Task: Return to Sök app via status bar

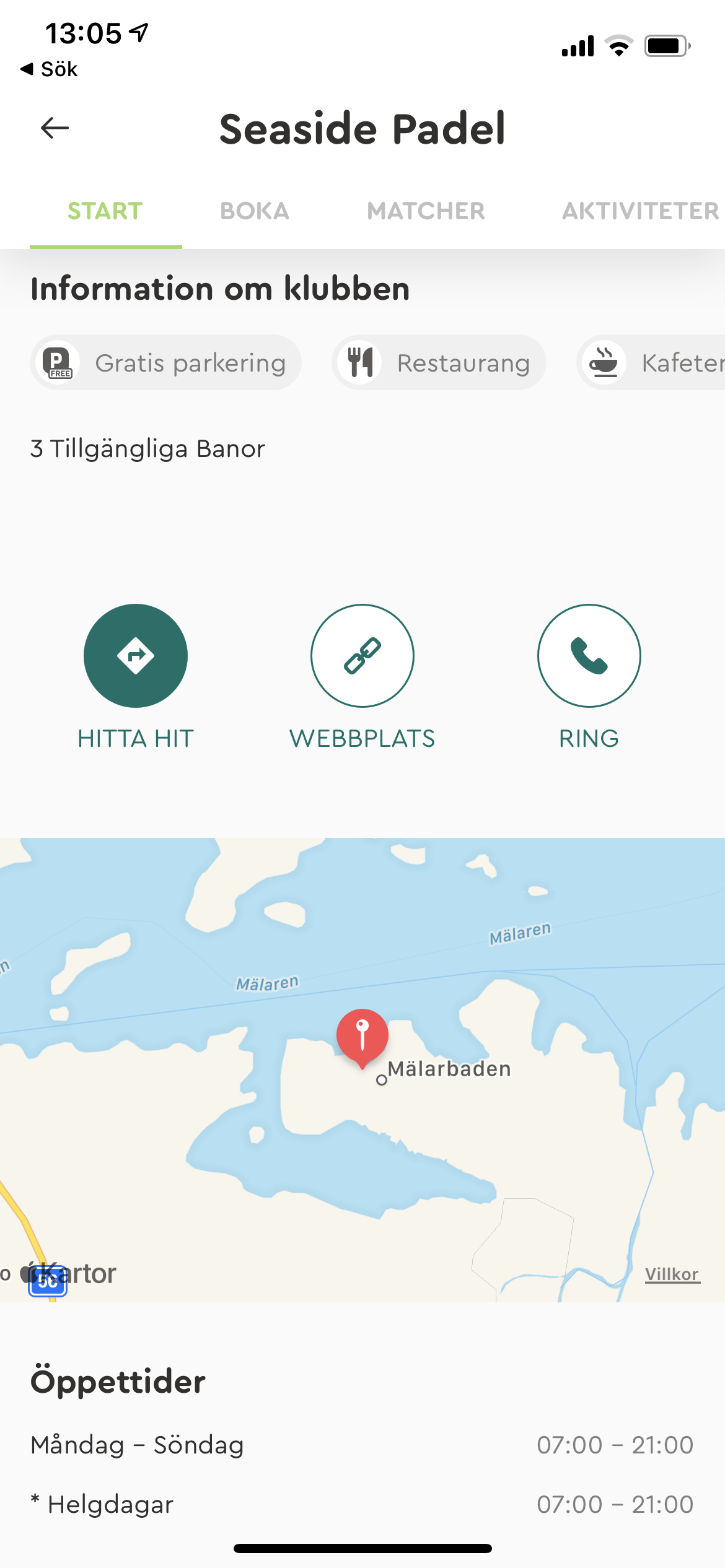Action: 50,69
